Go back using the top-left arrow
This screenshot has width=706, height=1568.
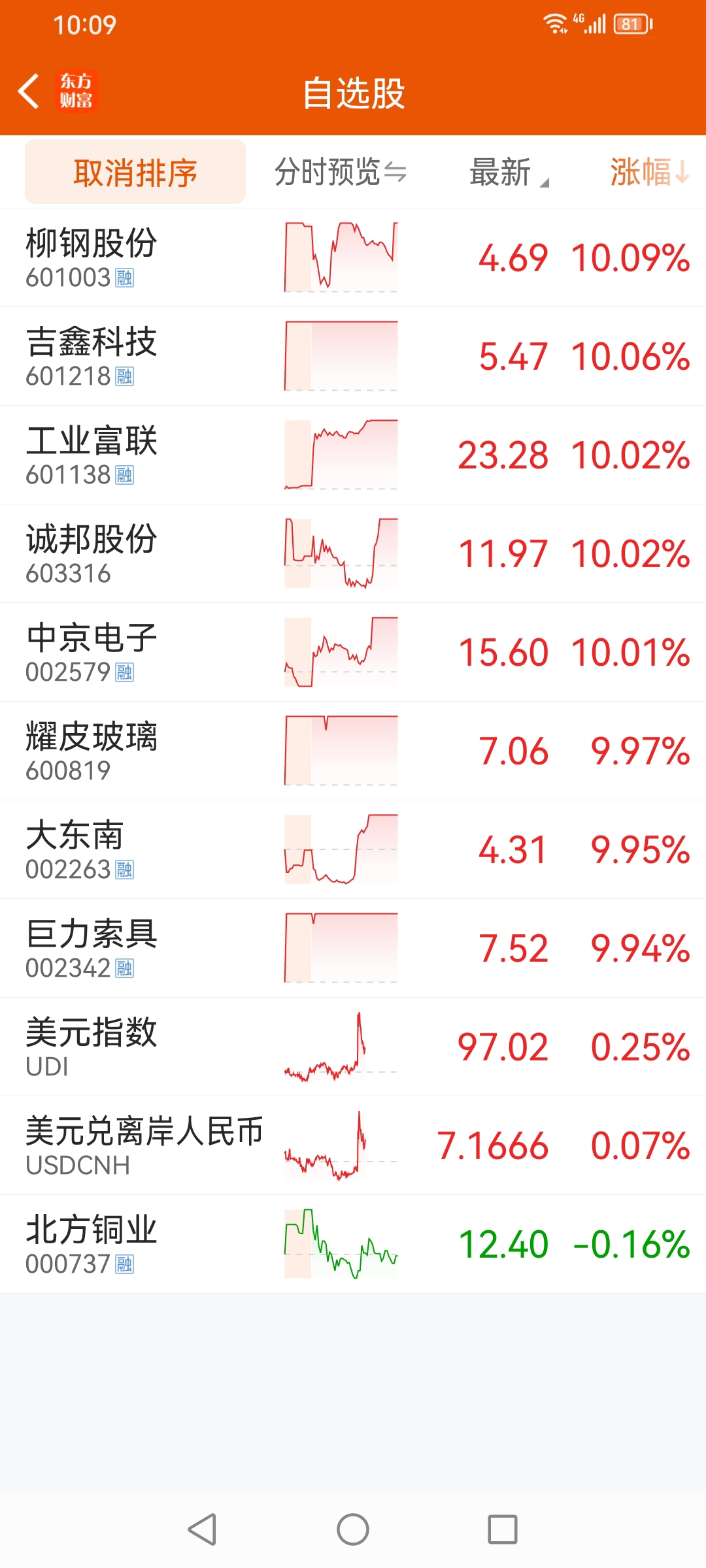click(x=29, y=91)
